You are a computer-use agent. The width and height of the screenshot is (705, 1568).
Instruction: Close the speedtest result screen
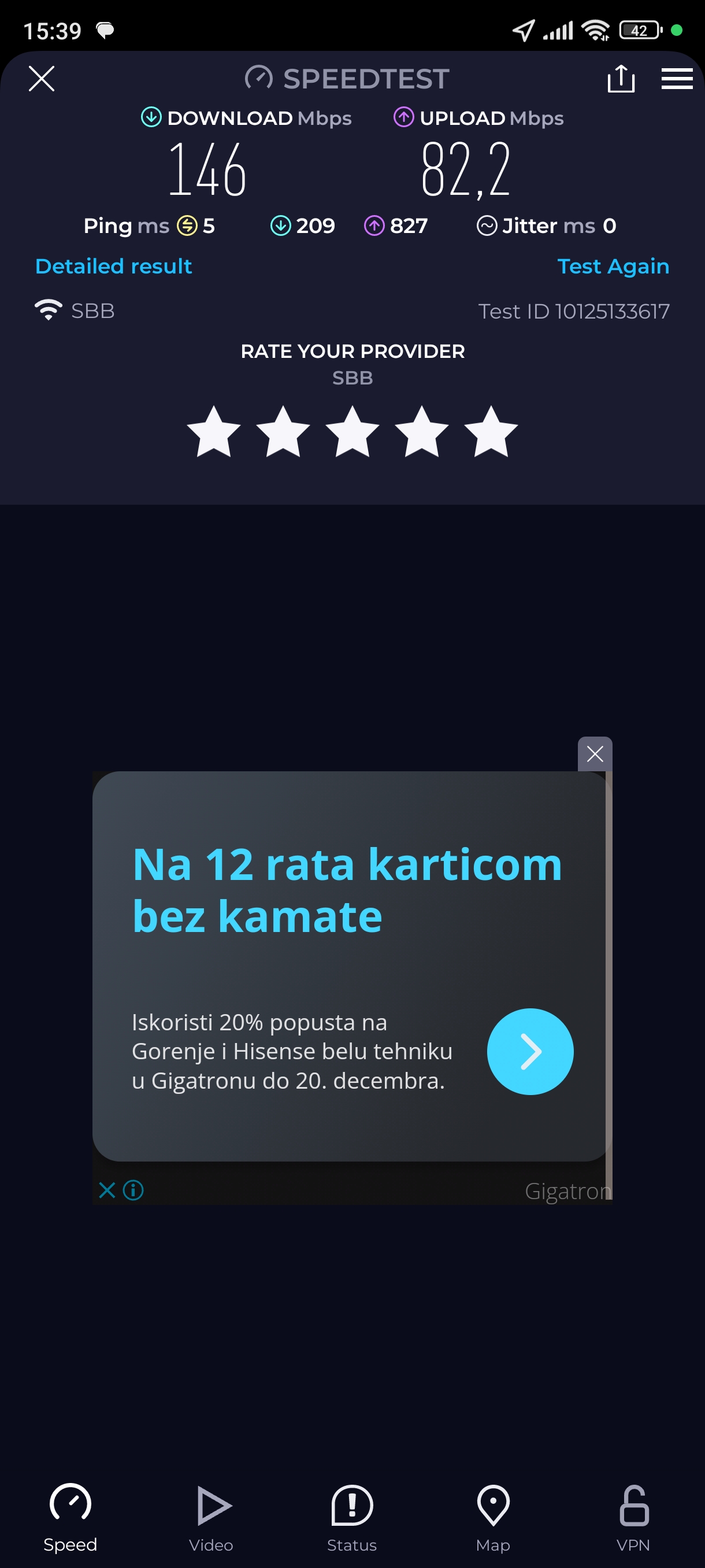[x=42, y=79]
